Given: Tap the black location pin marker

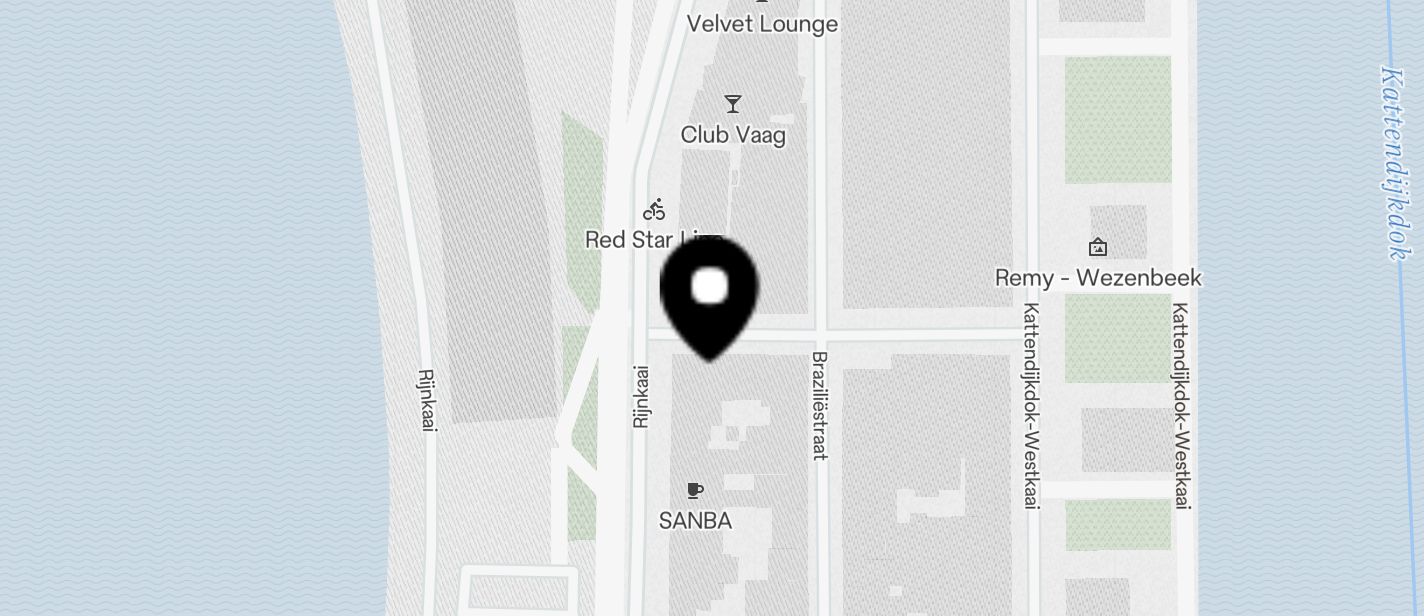Looking at the screenshot, I should (x=710, y=293).
